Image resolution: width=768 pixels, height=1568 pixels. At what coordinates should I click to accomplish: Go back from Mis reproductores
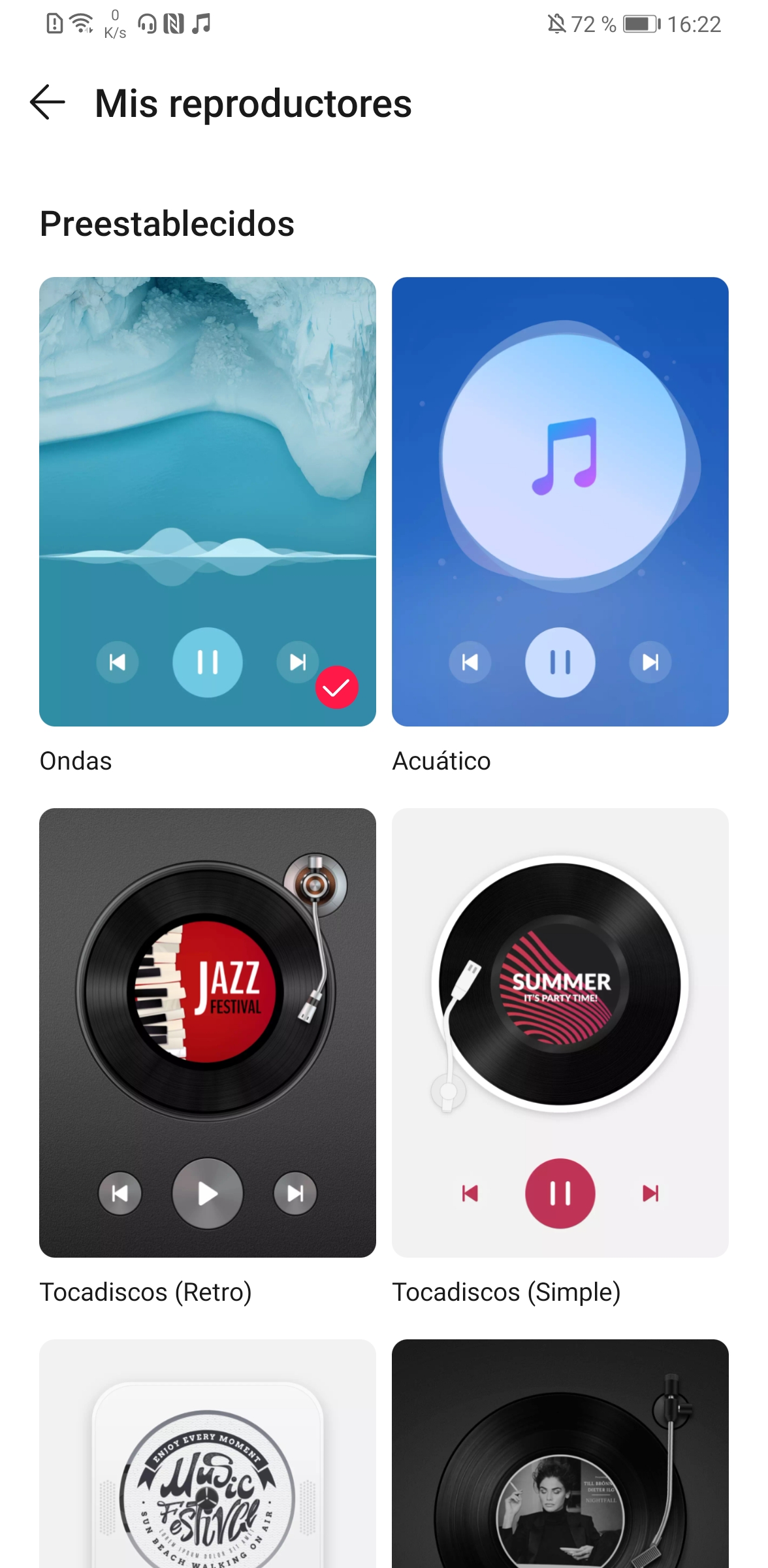point(48,103)
